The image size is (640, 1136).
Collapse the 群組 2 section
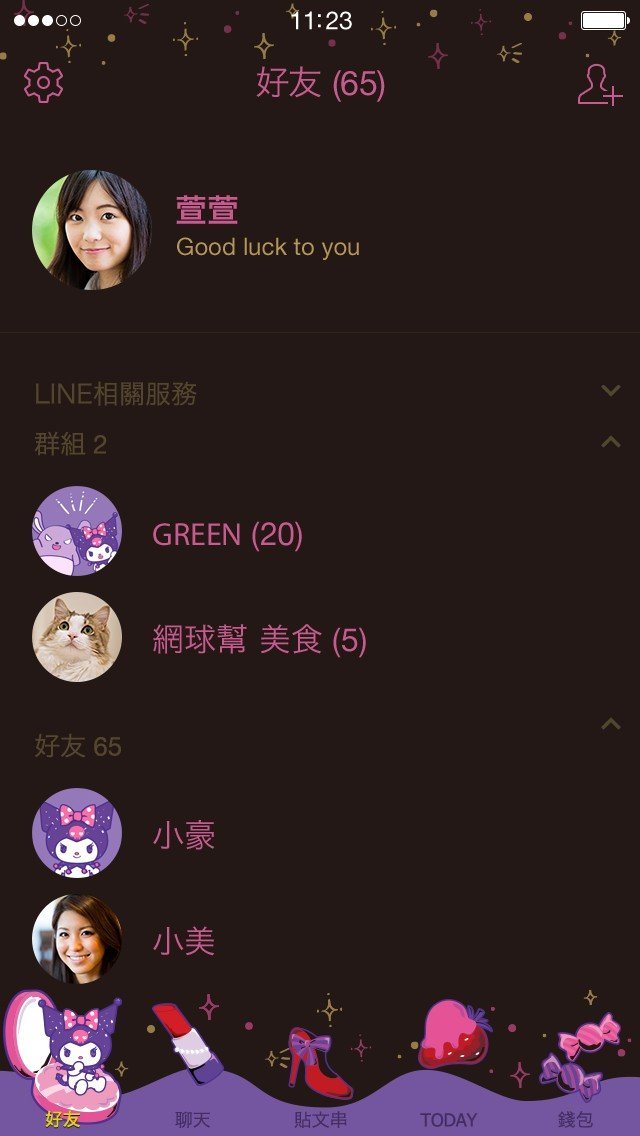click(611, 442)
